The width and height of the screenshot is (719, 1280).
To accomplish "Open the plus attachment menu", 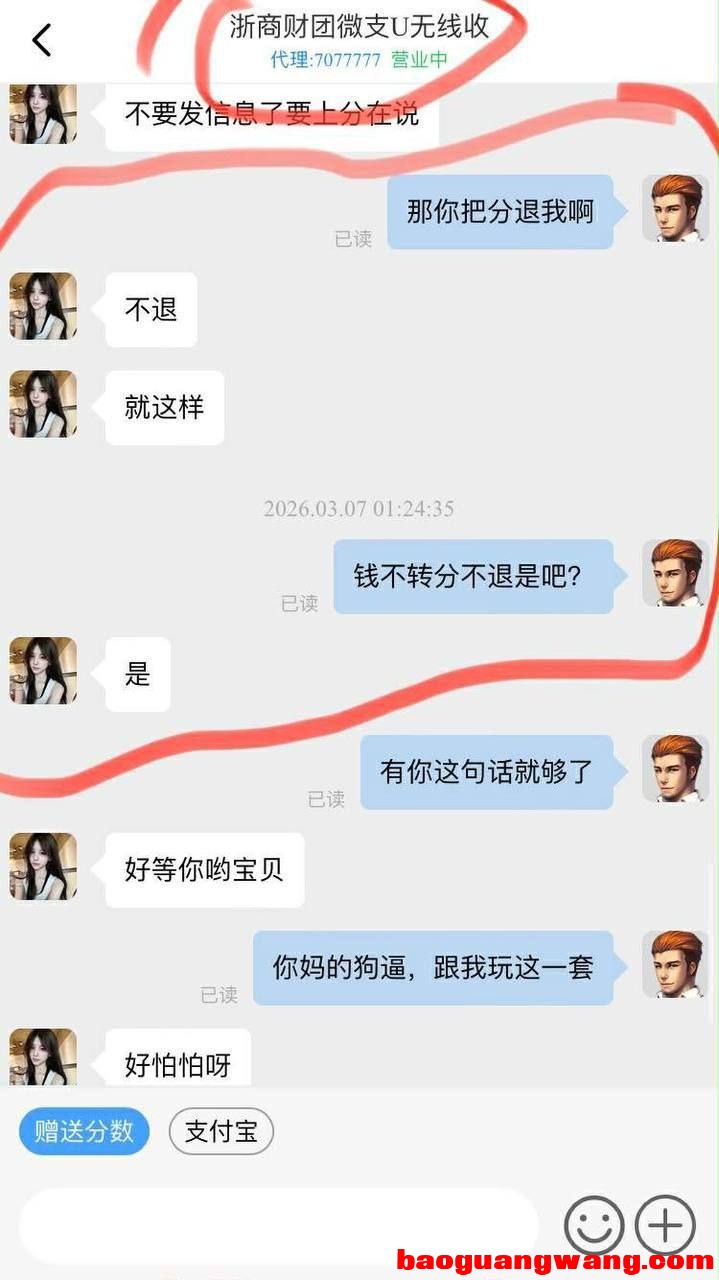I will (x=666, y=1225).
